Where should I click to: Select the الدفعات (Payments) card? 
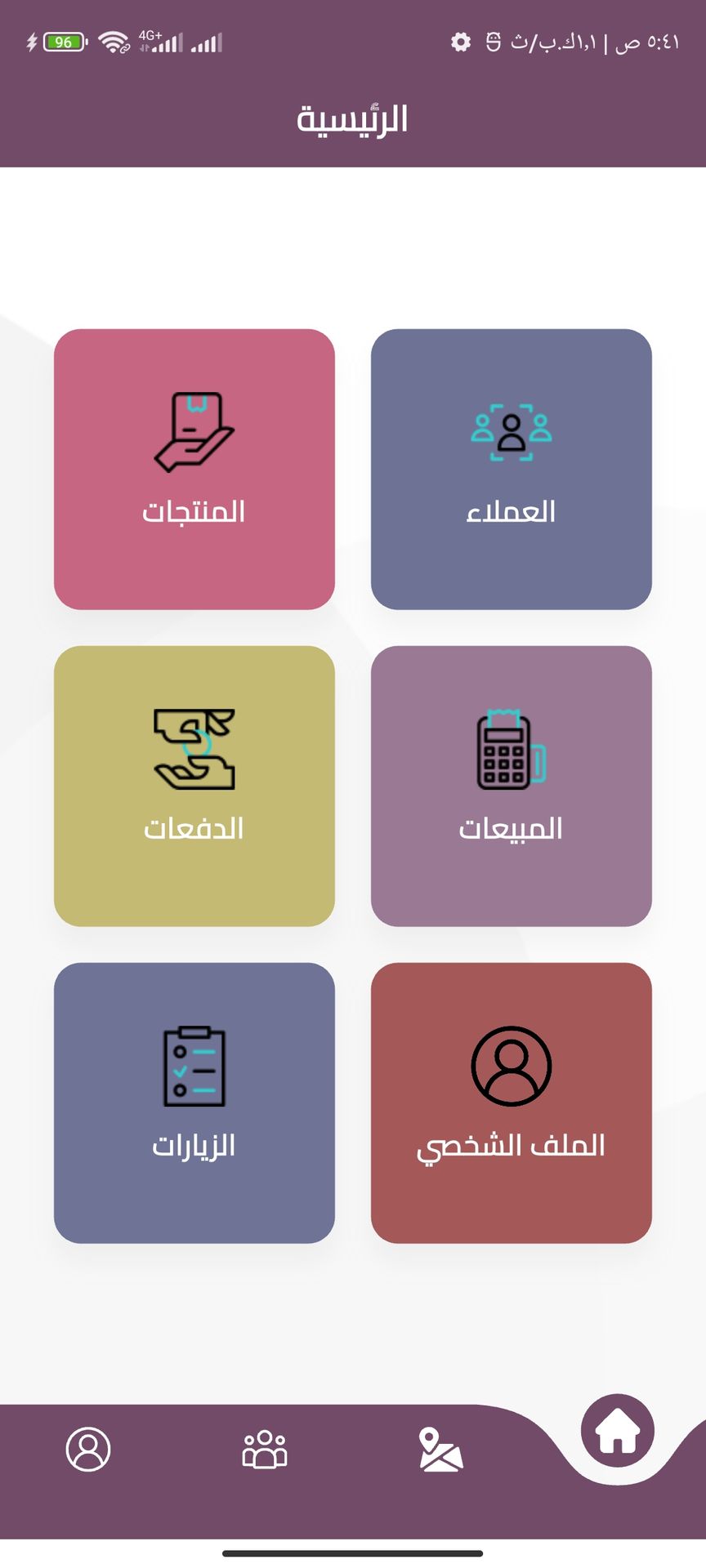point(194,786)
